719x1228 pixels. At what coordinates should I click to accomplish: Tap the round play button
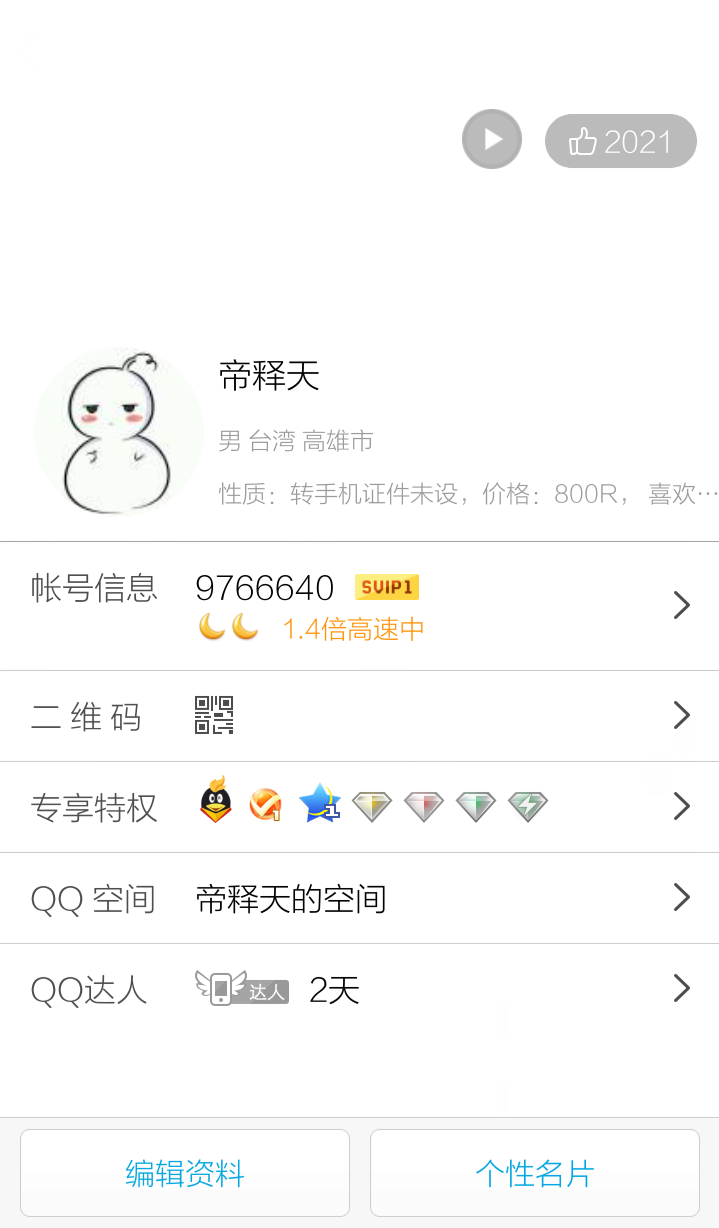(492, 139)
